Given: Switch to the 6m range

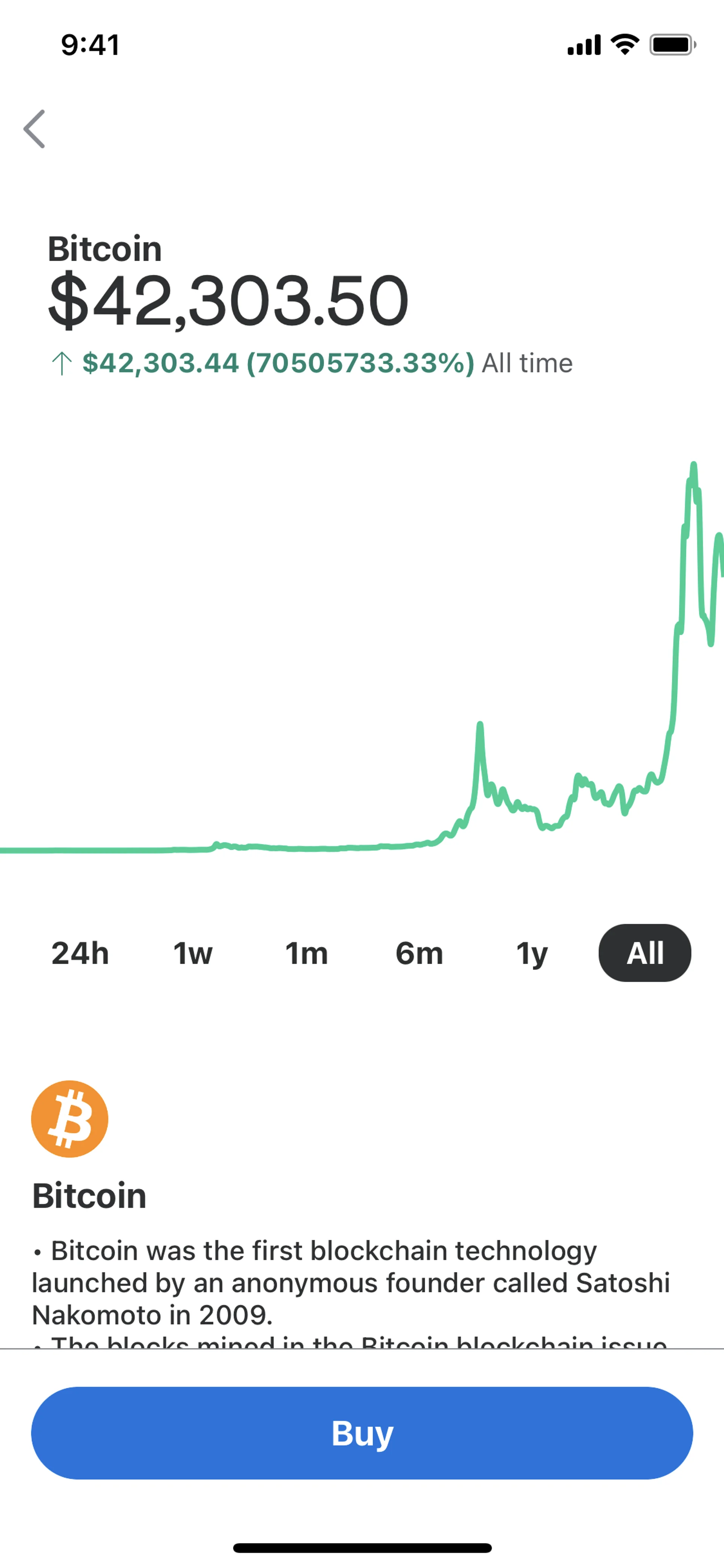Looking at the screenshot, I should click(419, 953).
